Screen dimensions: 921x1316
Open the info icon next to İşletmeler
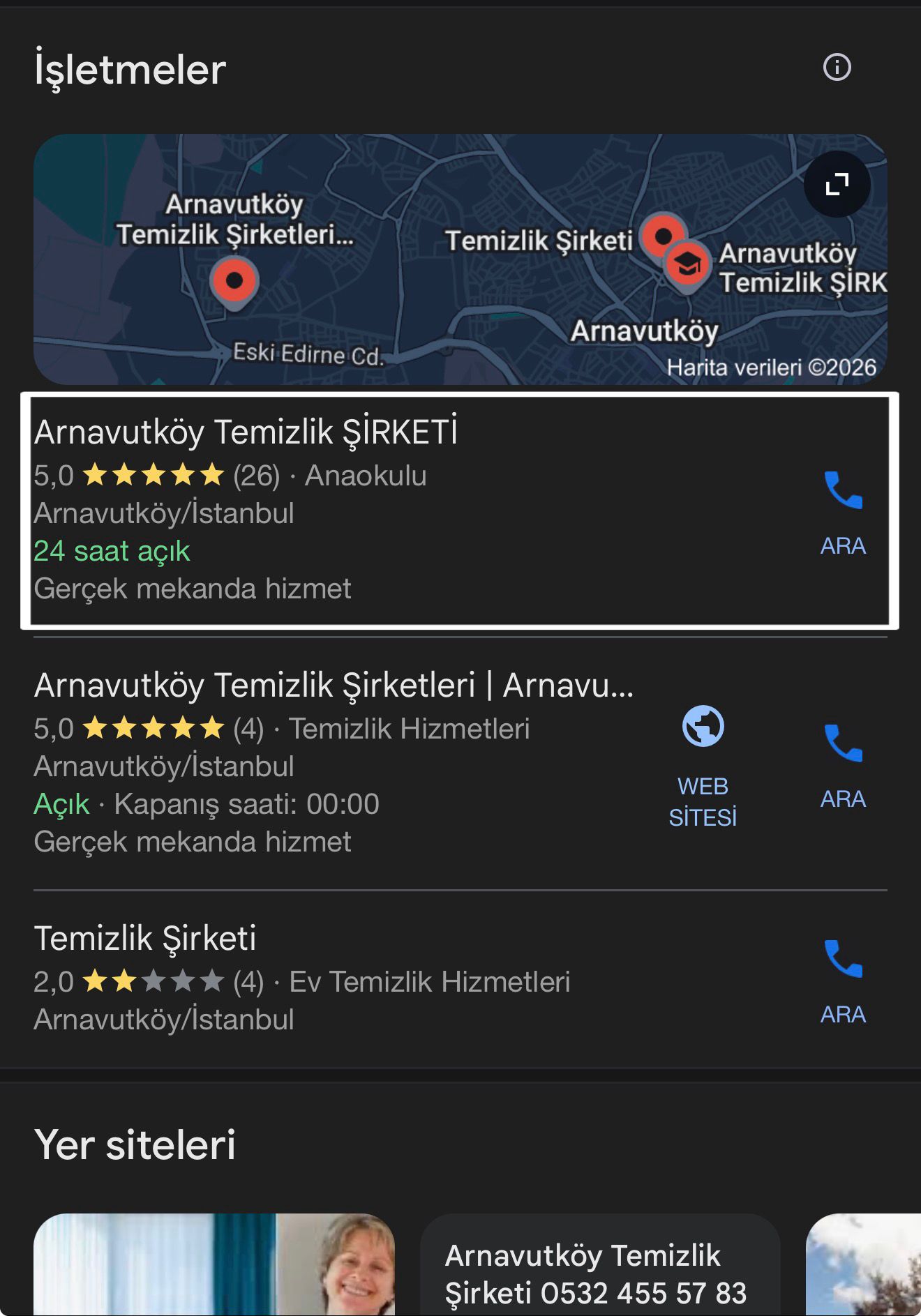click(837, 68)
